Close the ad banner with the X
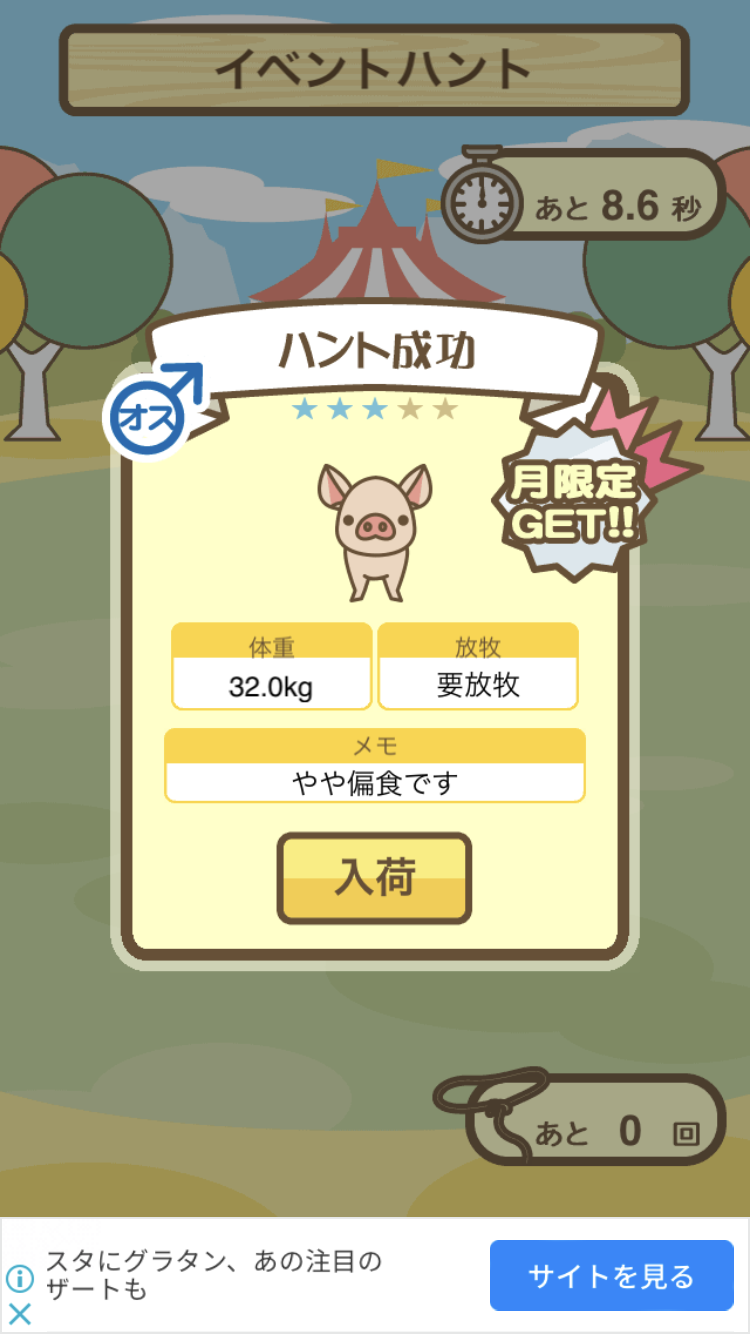Screen dimensions: 750x1334 click(x=20, y=1313)
